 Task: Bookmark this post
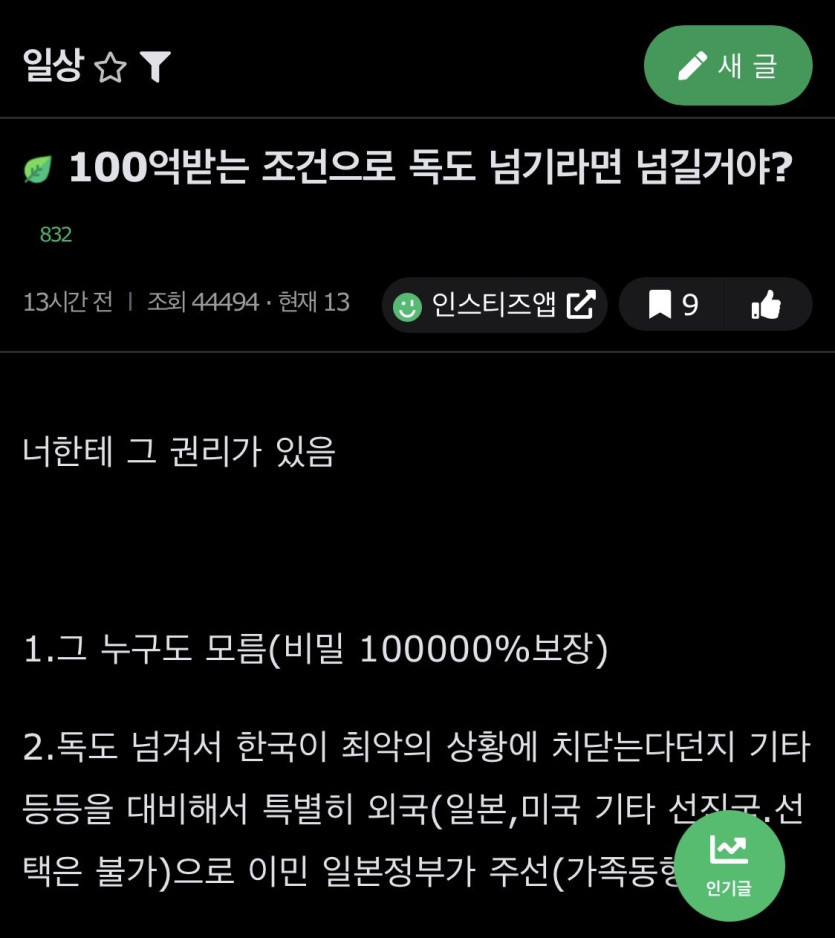tap(673, 305)
